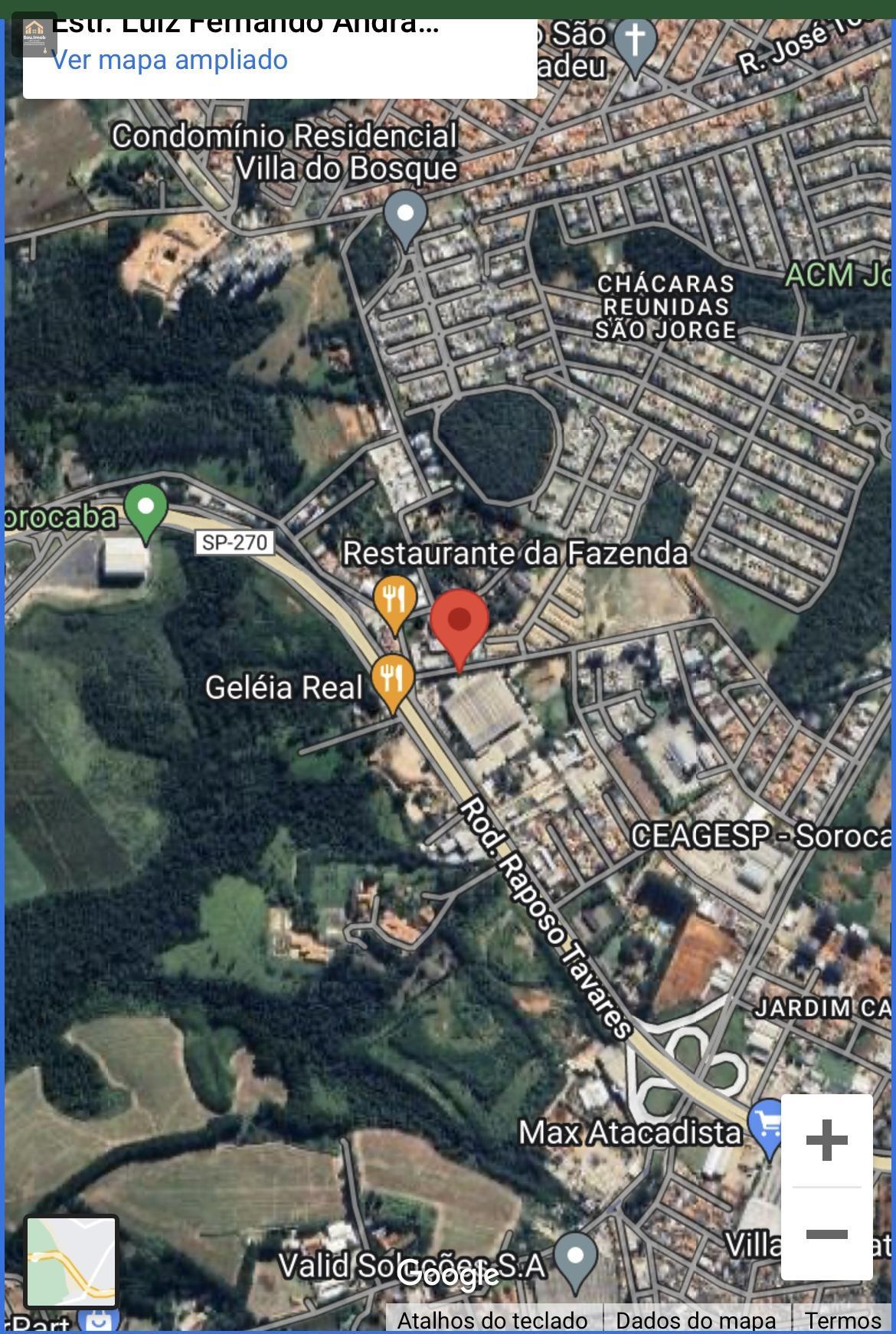Select the green Sorocaba place marker
This screenshot has width=896, height=1334.
(x=146, y=508)
